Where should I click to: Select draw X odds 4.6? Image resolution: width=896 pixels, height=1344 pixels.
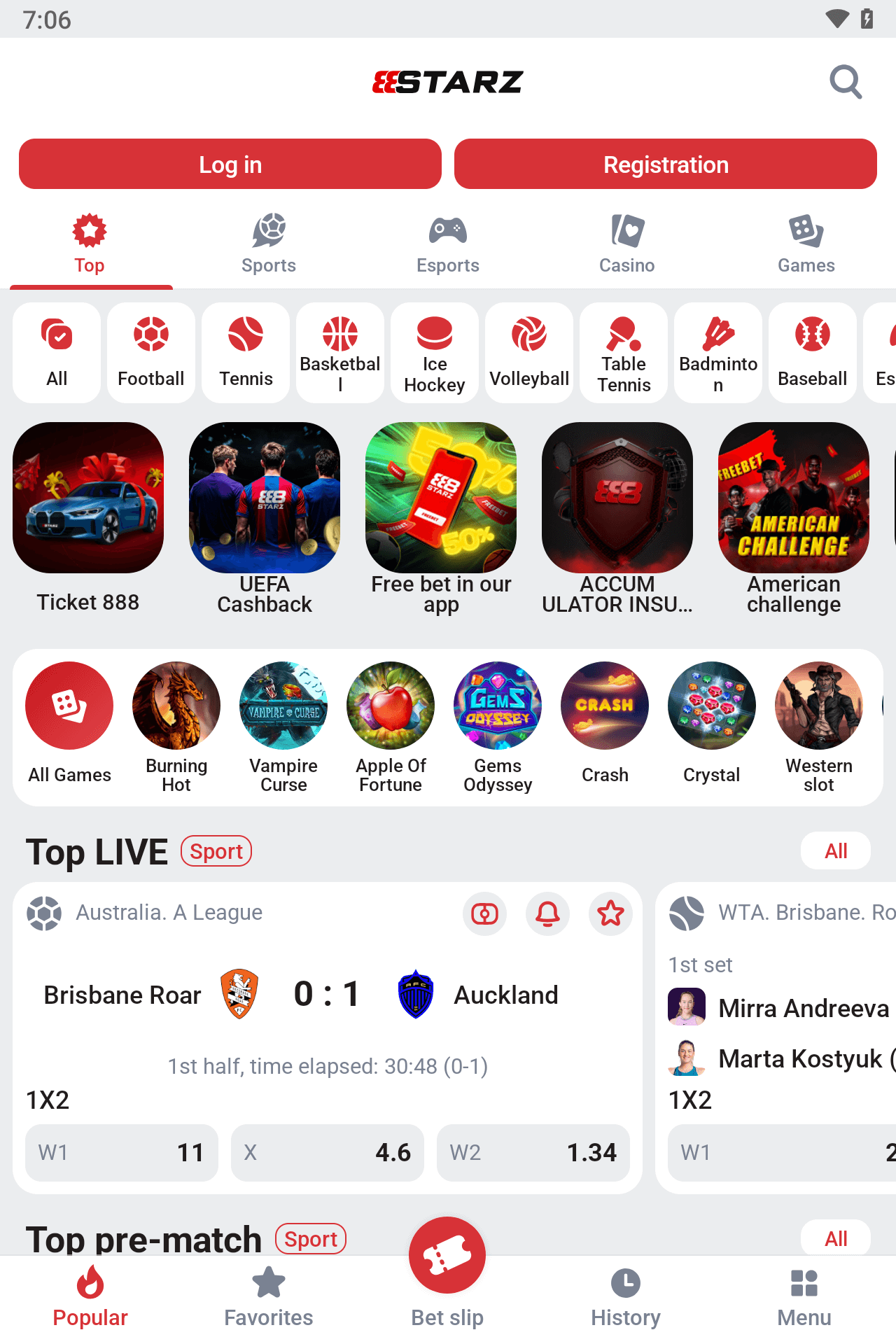327,1153
